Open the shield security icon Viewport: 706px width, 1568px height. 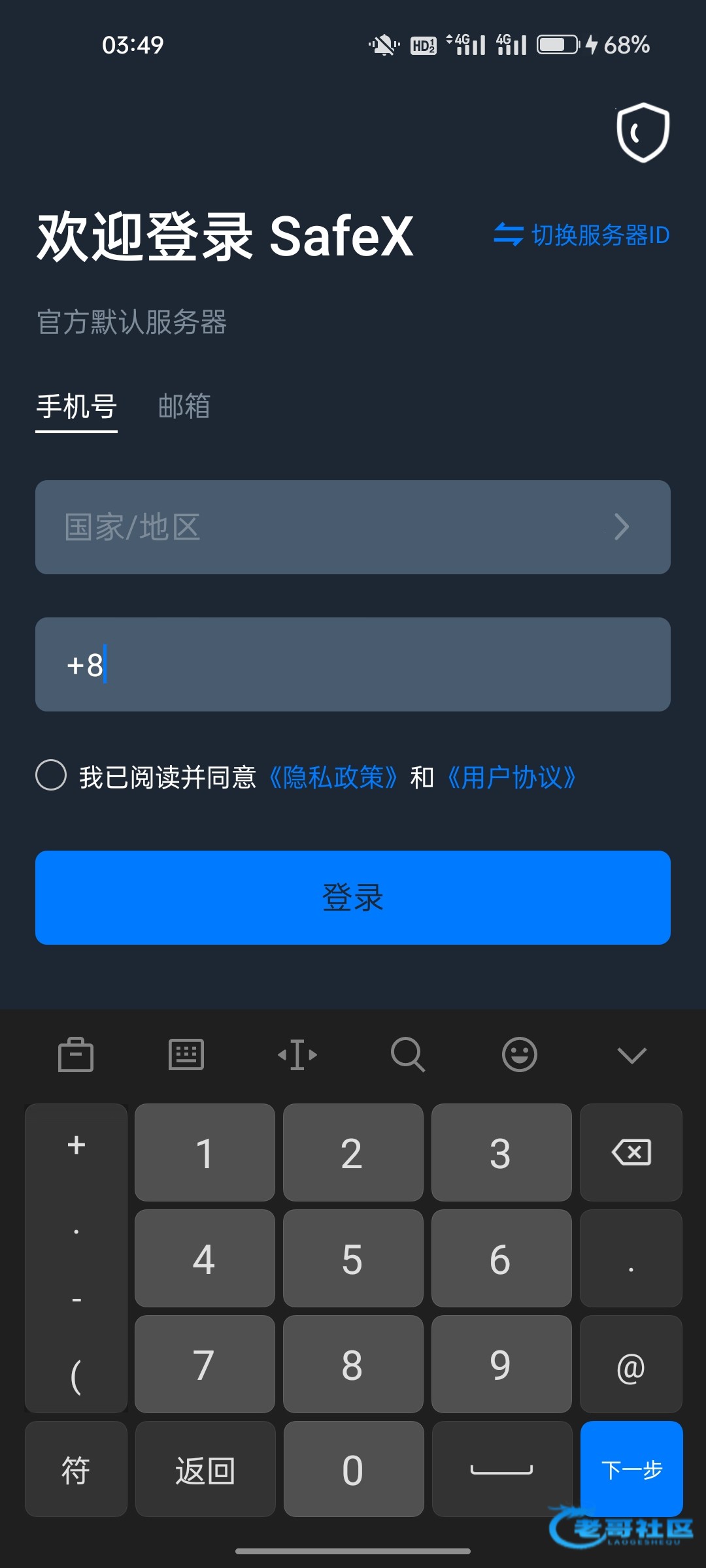pos(643,132)
